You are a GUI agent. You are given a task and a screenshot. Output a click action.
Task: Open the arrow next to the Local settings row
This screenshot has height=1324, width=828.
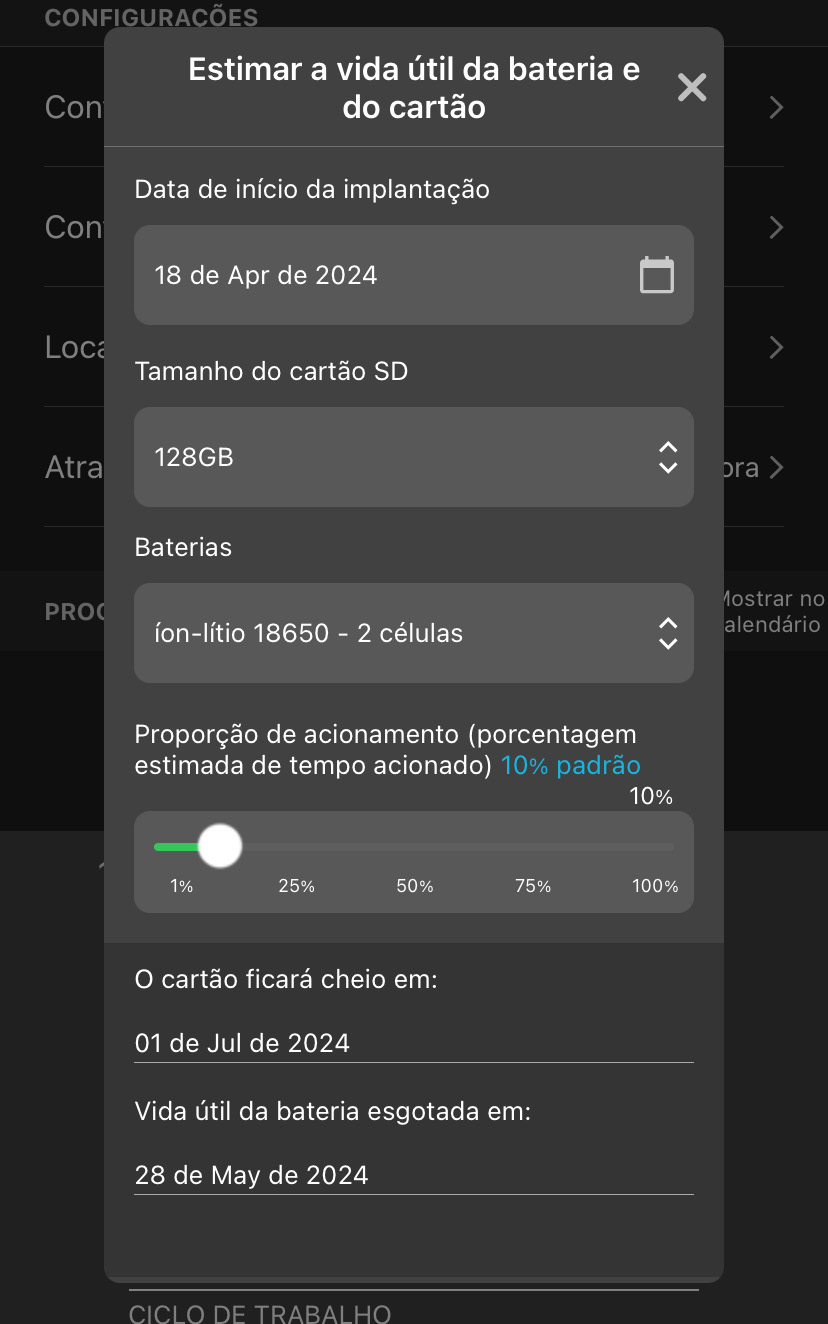pyautogui.click(x=777, y=347)
